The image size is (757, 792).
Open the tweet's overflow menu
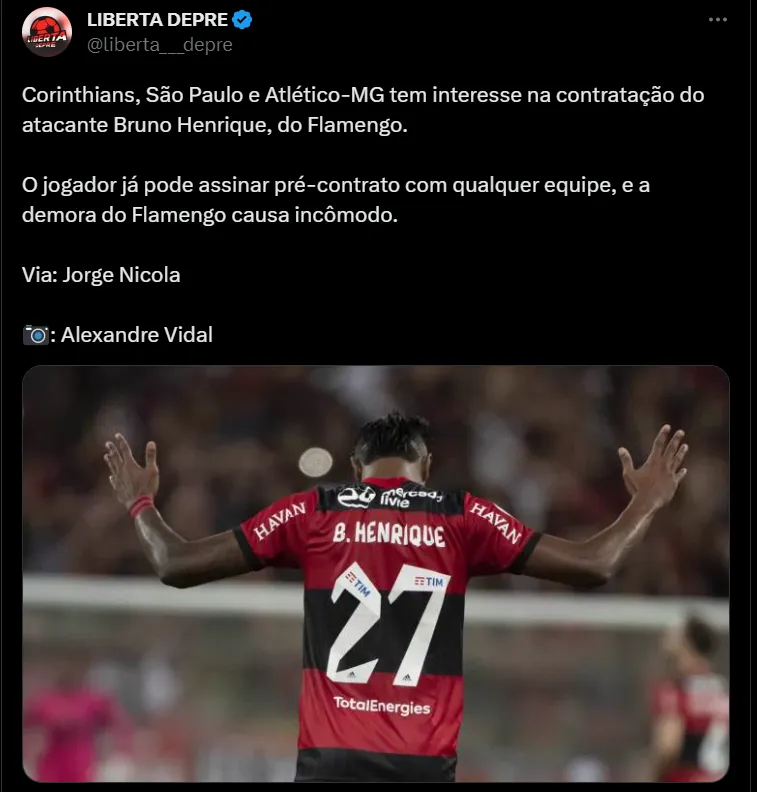point(717,20)
